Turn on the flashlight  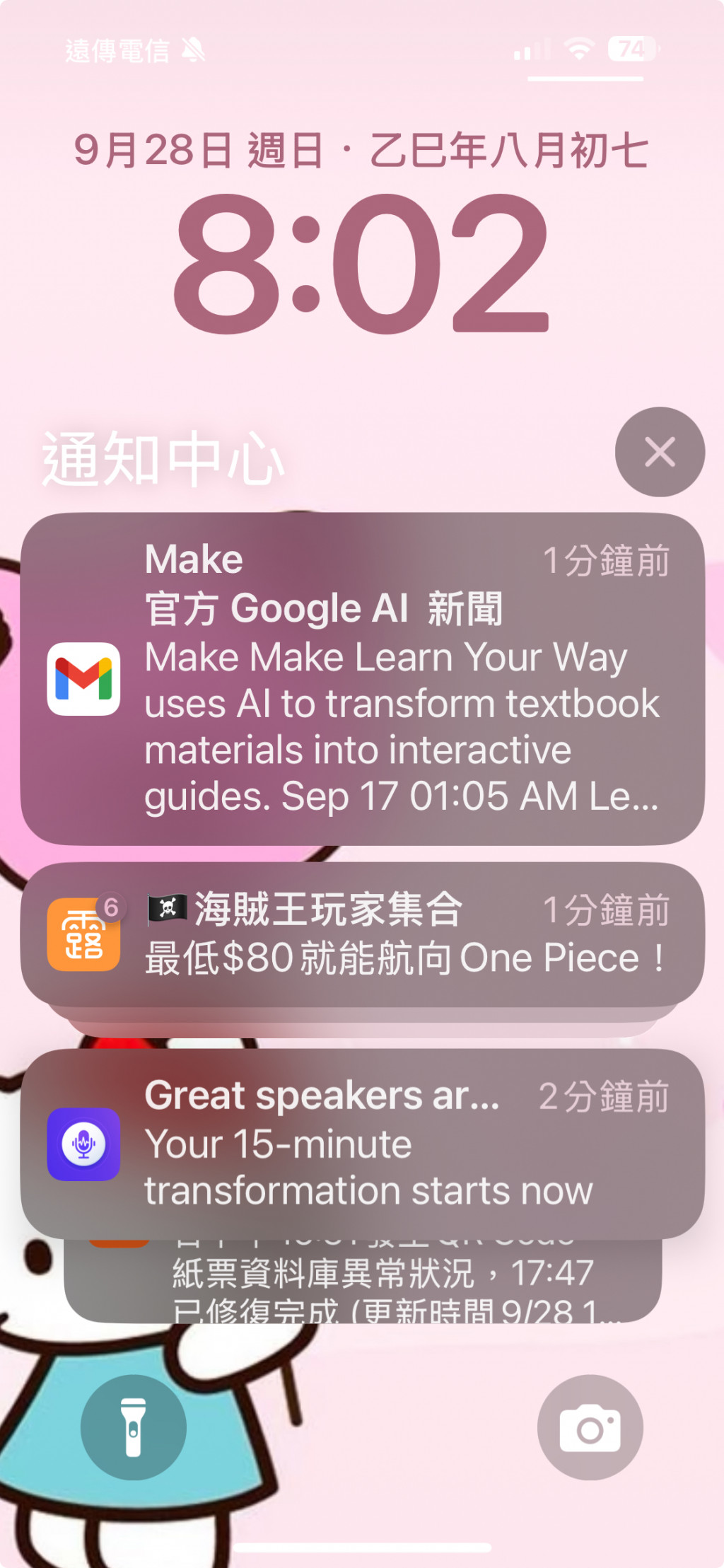(x=133, y=1427)
